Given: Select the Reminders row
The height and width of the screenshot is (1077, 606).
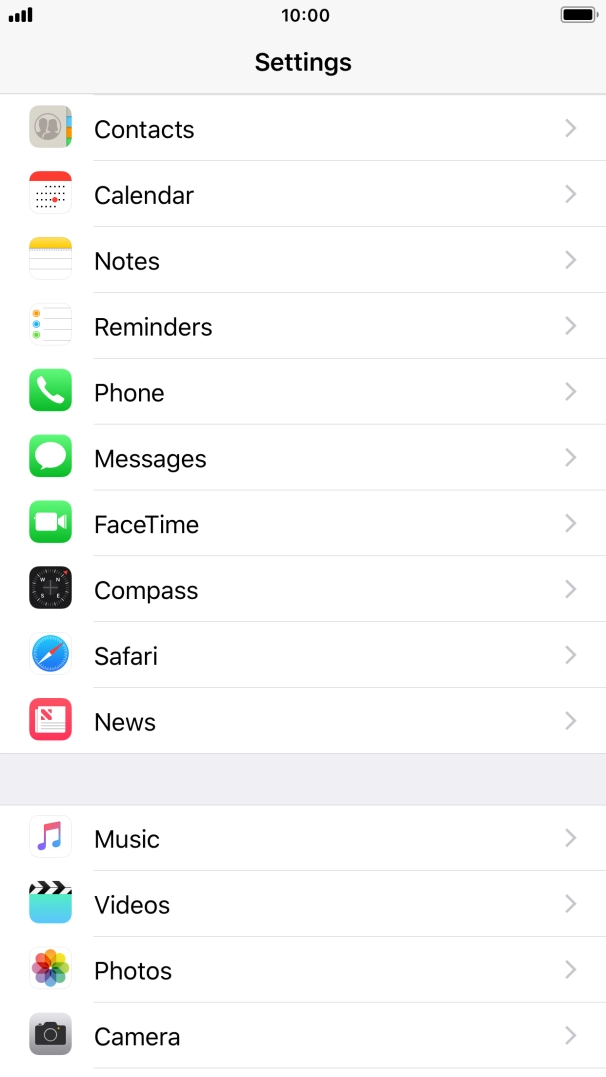Looking at the screenshot, I should (303, 327).
